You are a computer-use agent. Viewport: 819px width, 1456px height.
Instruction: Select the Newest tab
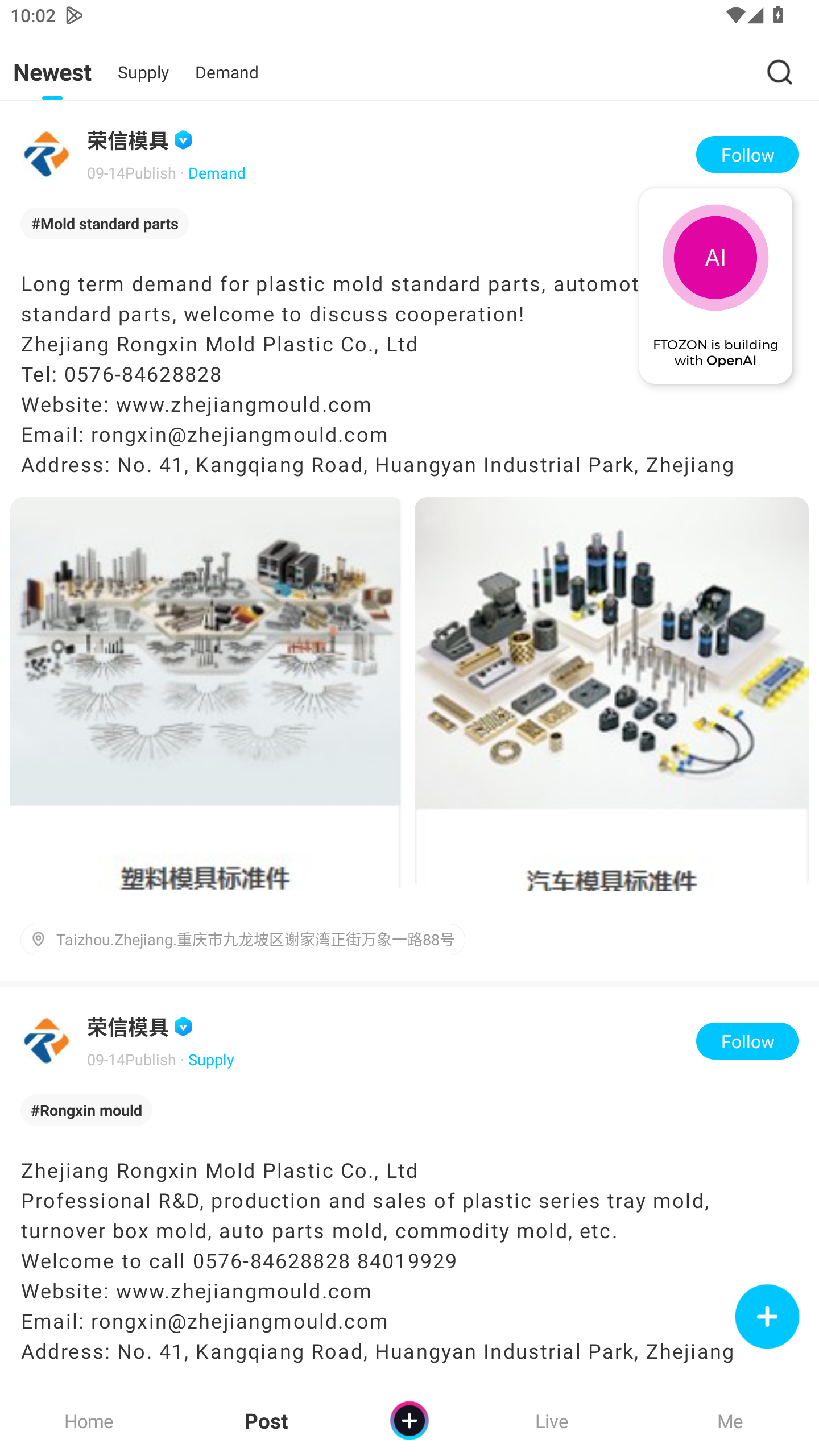(x=52, y=72)
